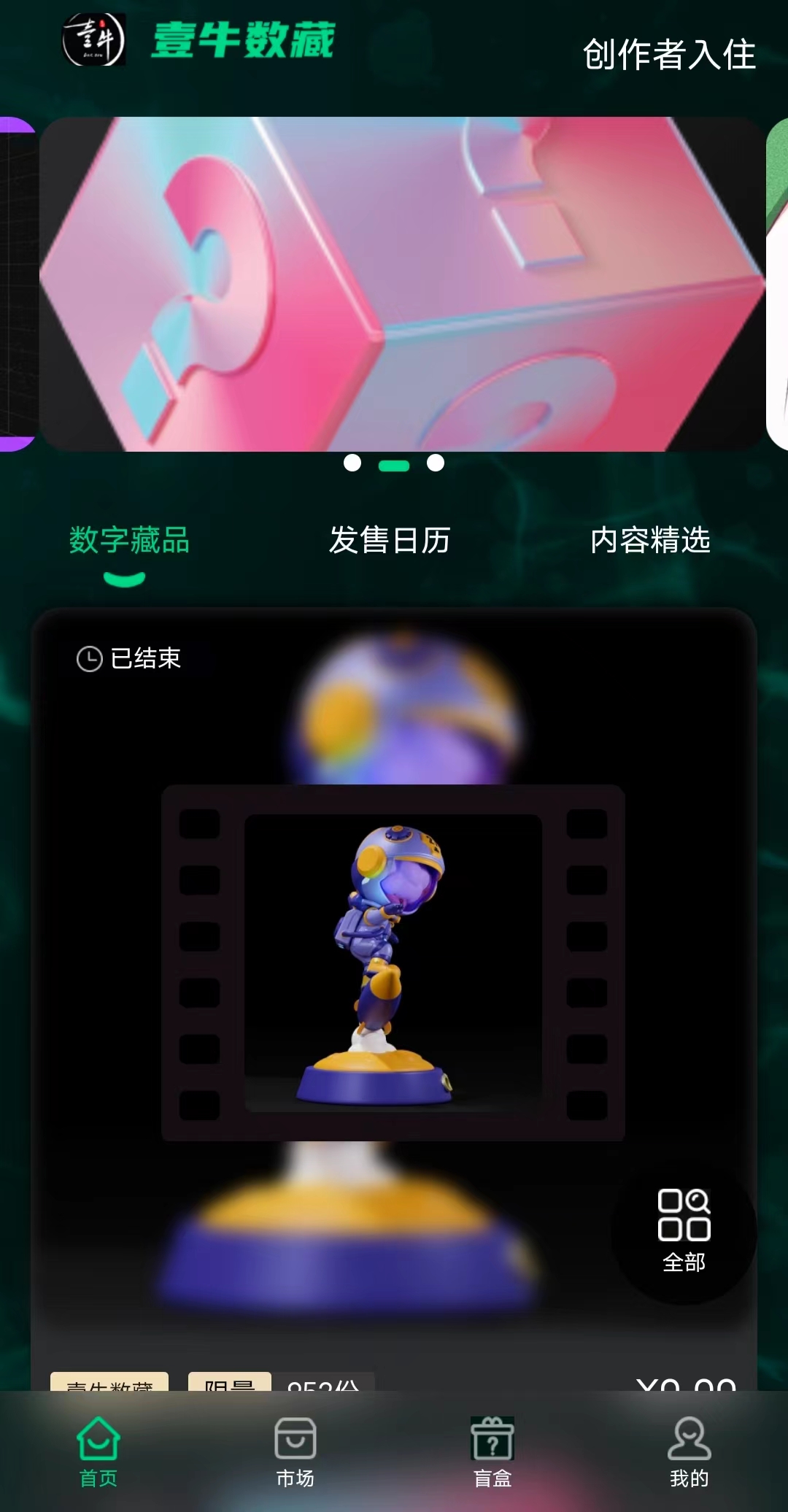Click the clock icon beside 已结束

click(90, 657)
